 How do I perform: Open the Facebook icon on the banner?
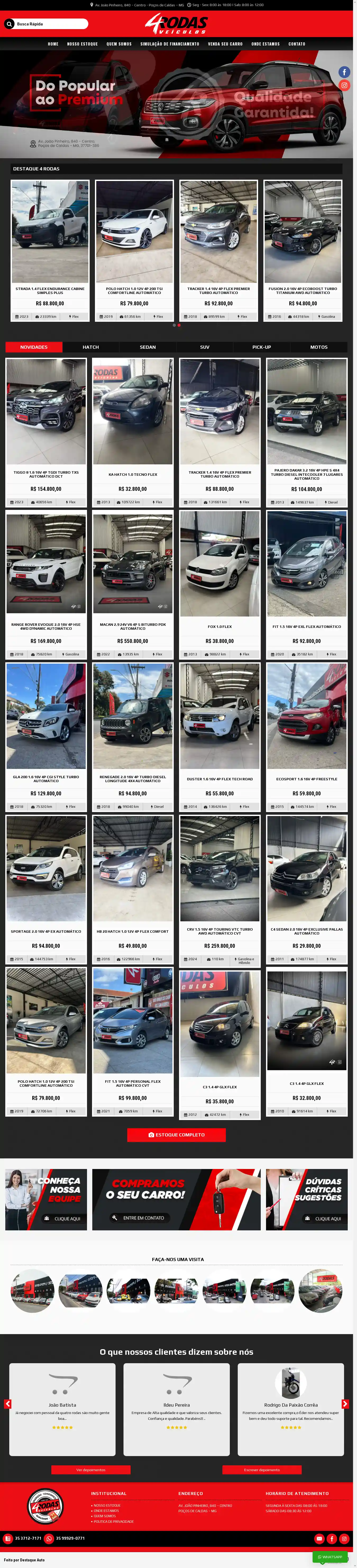(x=344, y=72)
